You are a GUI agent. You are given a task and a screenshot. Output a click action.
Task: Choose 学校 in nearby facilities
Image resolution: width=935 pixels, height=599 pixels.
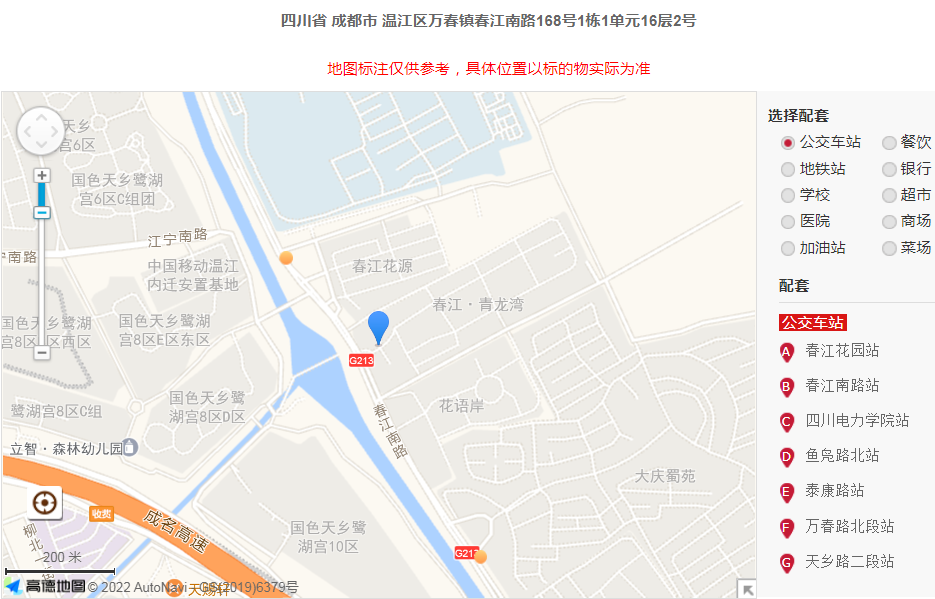[x=788, y=196]
